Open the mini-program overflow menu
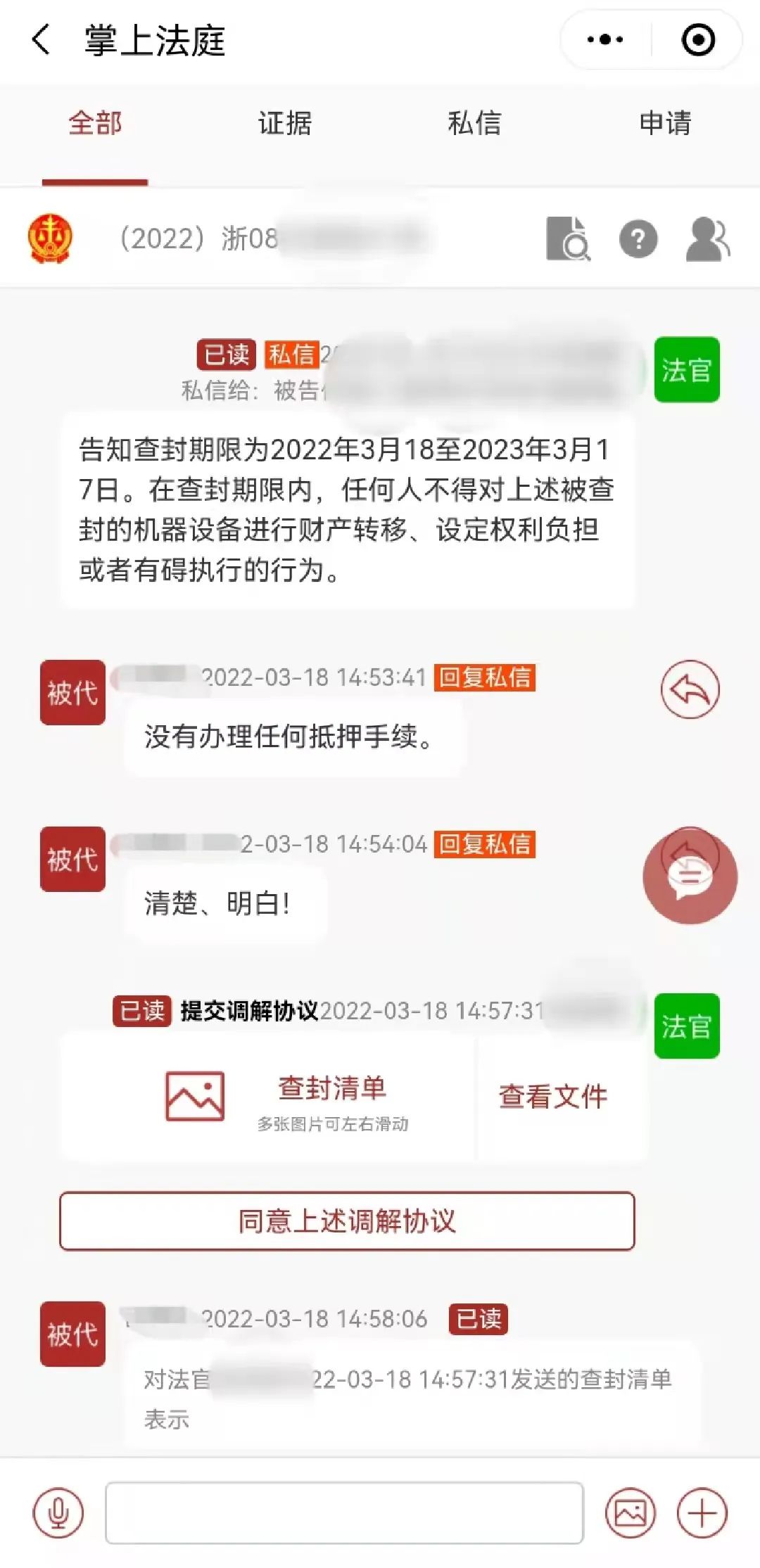The height and width of the screenshot is (1568, 760). (605, 39)
